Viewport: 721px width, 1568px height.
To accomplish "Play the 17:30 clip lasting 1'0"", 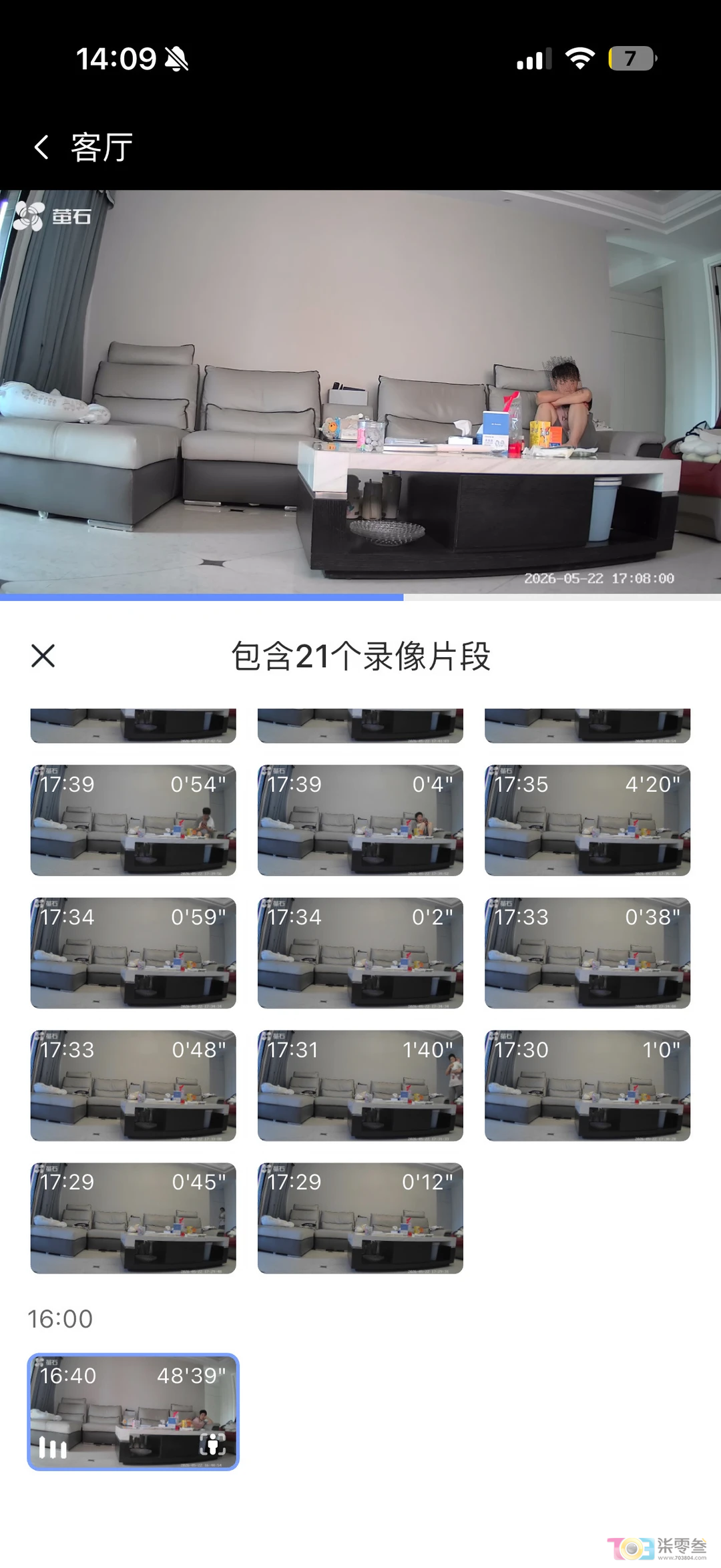I will tap(587, 1086).
